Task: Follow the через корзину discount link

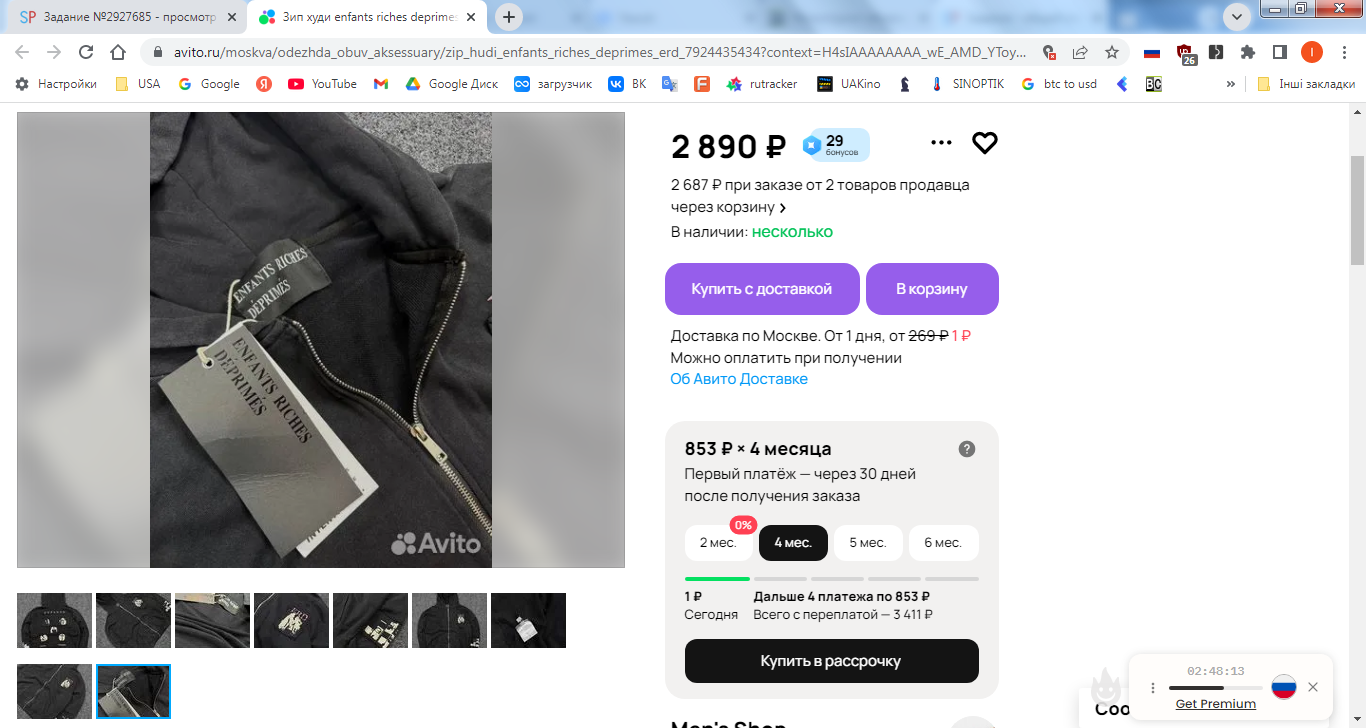Action: coord(728,207)
